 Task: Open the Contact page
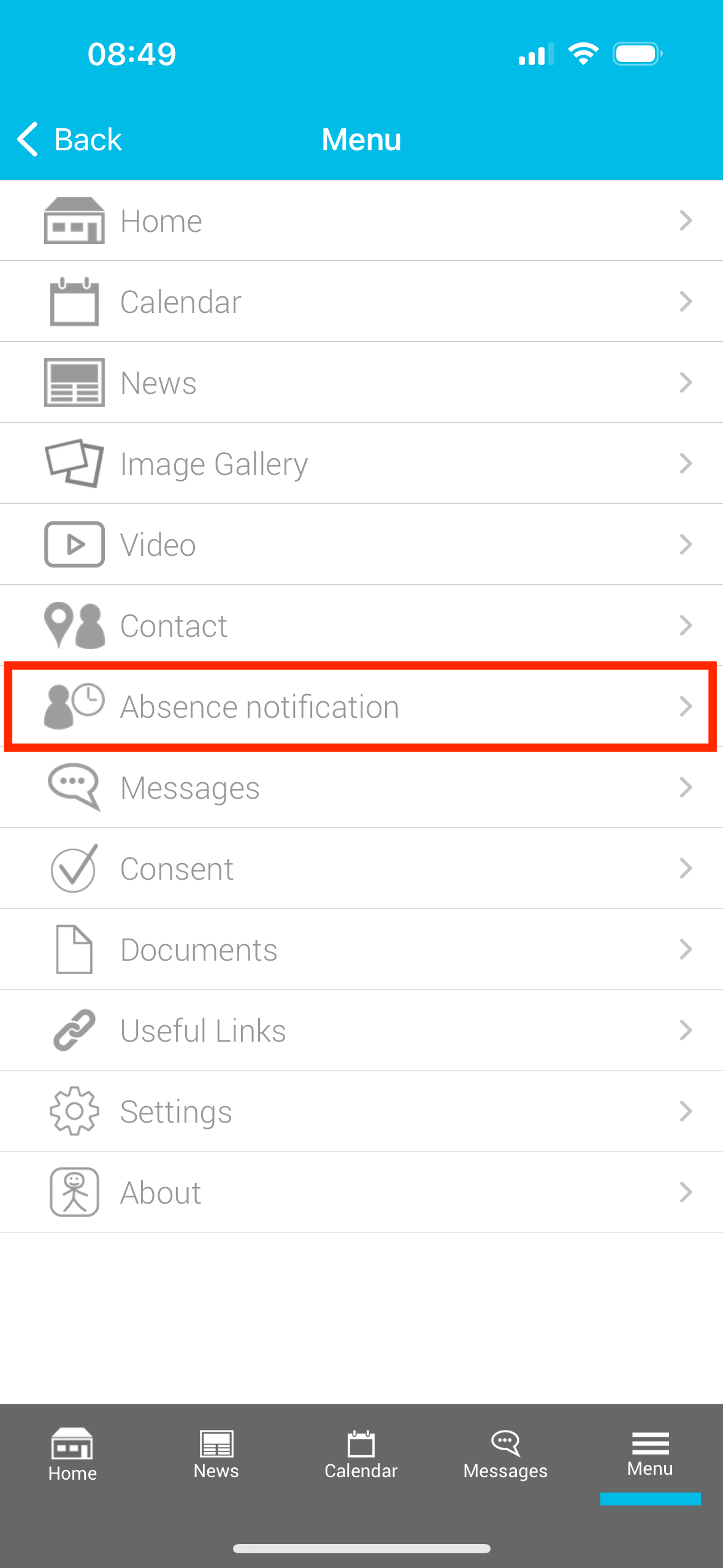pos(361,626)
